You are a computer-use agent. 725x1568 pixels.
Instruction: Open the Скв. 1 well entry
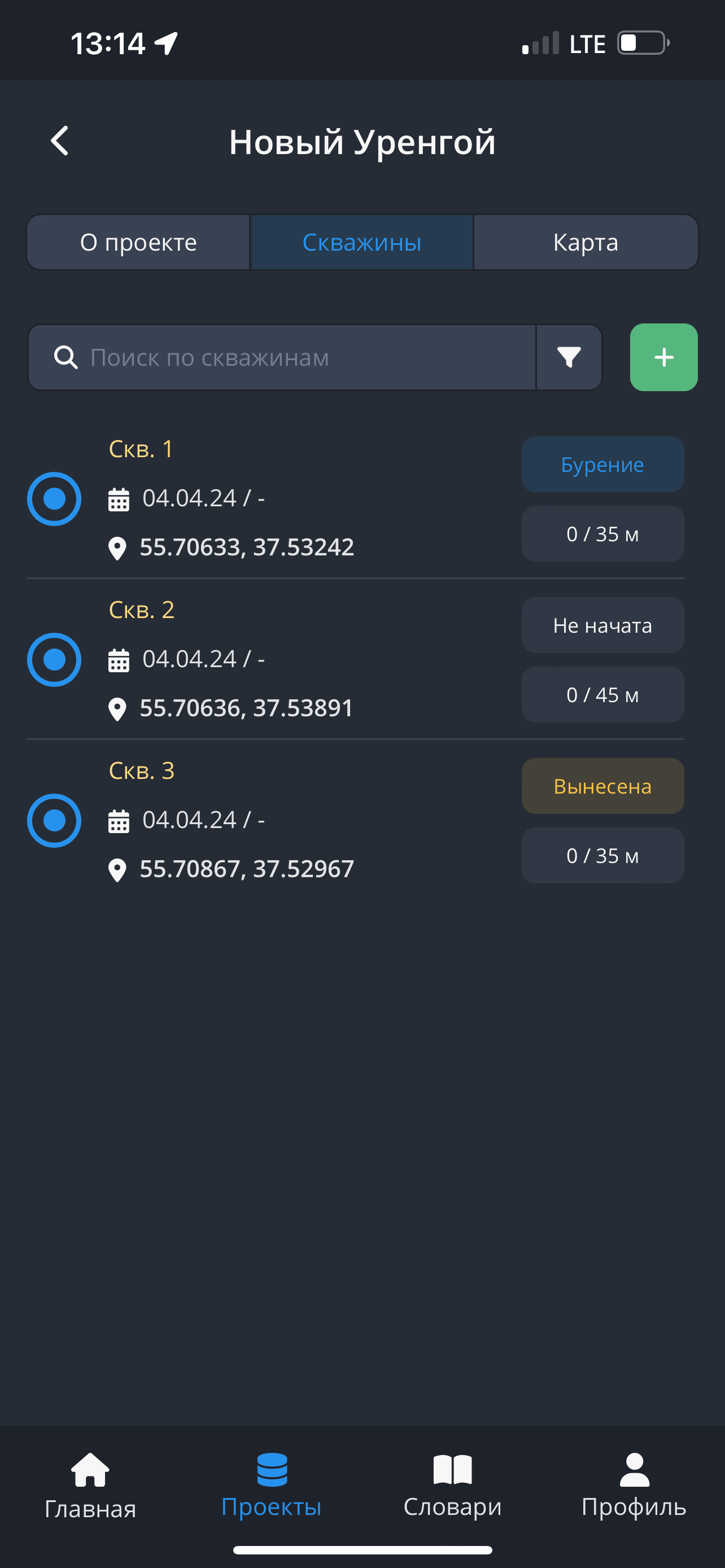[243, 499]
